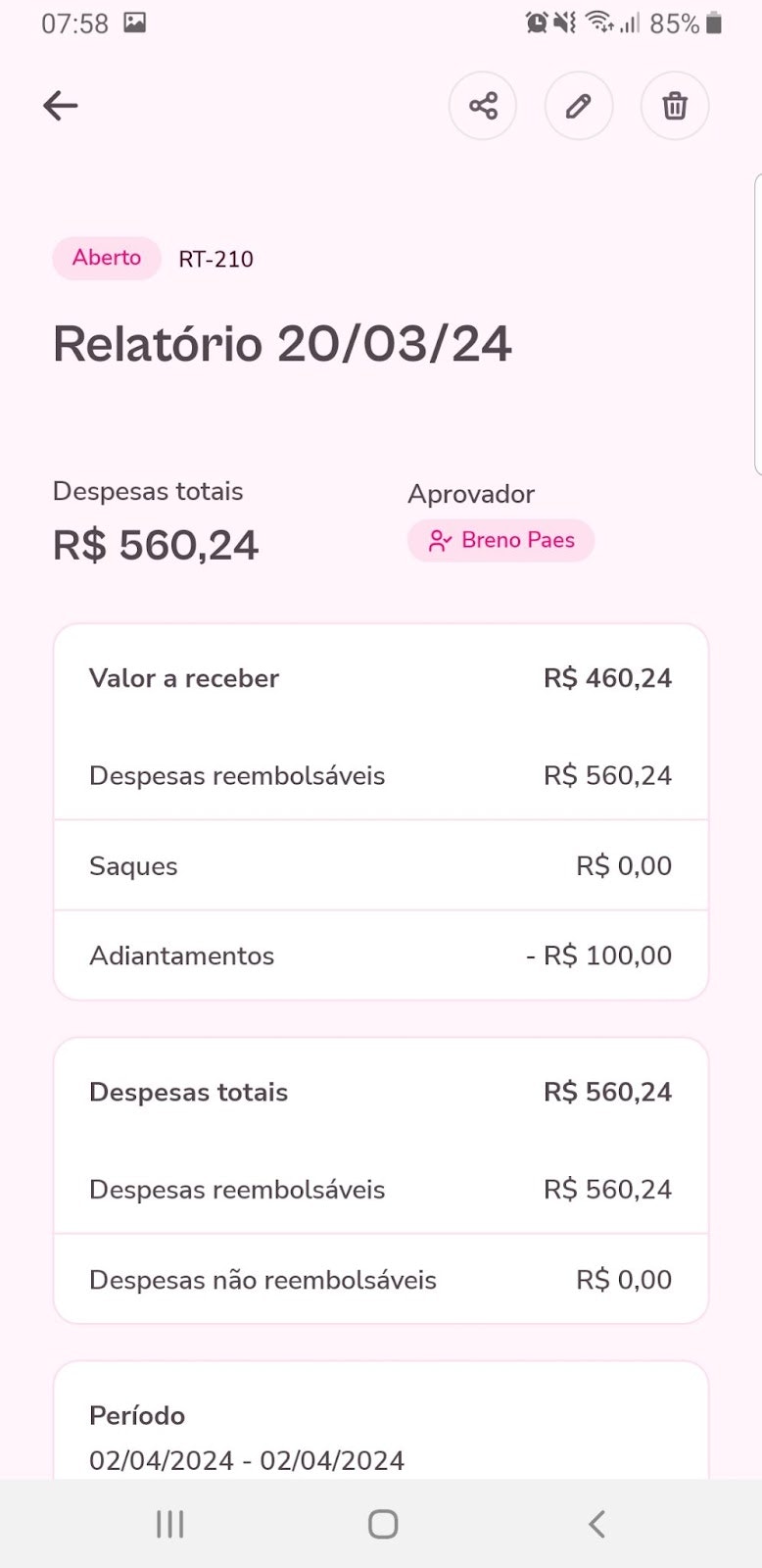This screenshot has width=762, height=1568.
Task: Tap the Valor a receber row
Action: tap(380, 677)
